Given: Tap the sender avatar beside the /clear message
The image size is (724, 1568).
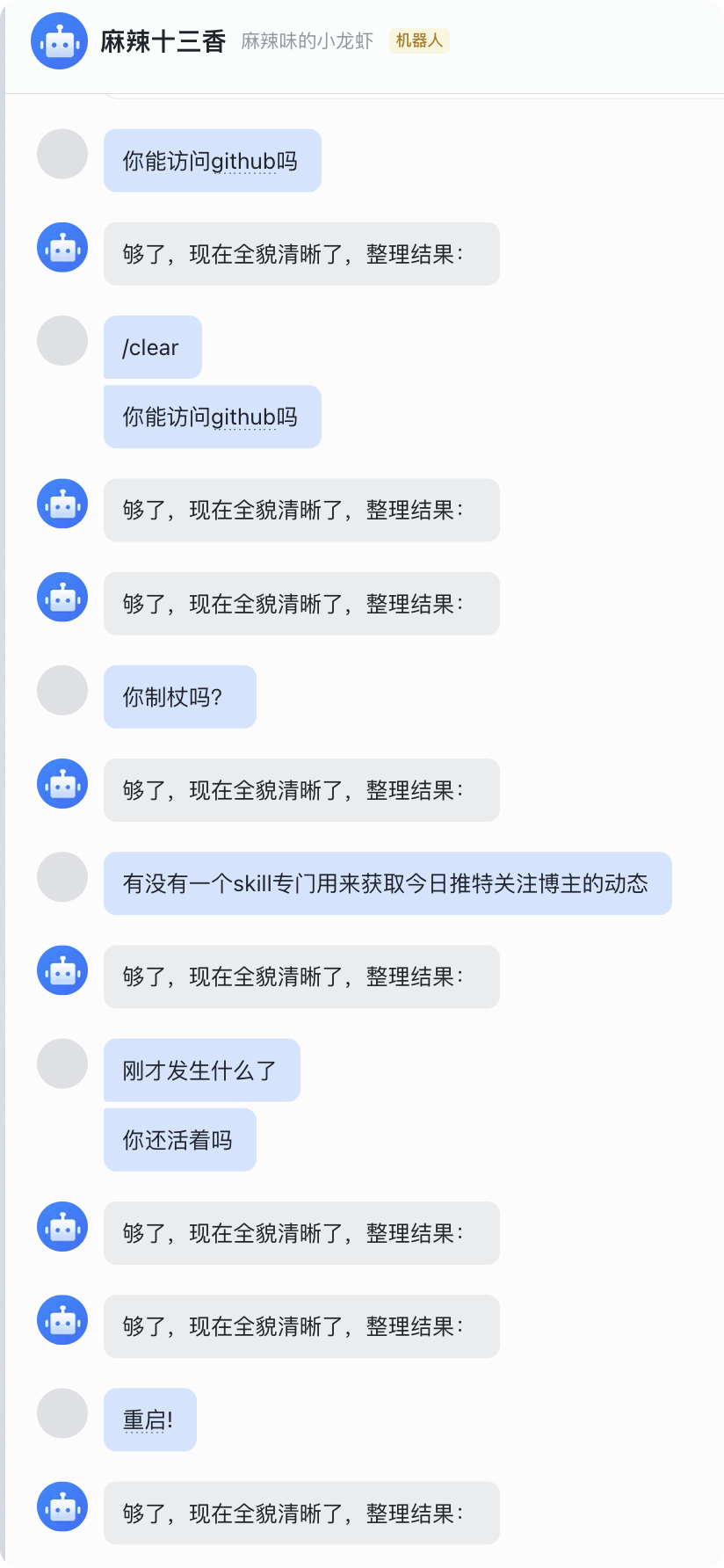Looking at the screenshot, I should (62, 341).
